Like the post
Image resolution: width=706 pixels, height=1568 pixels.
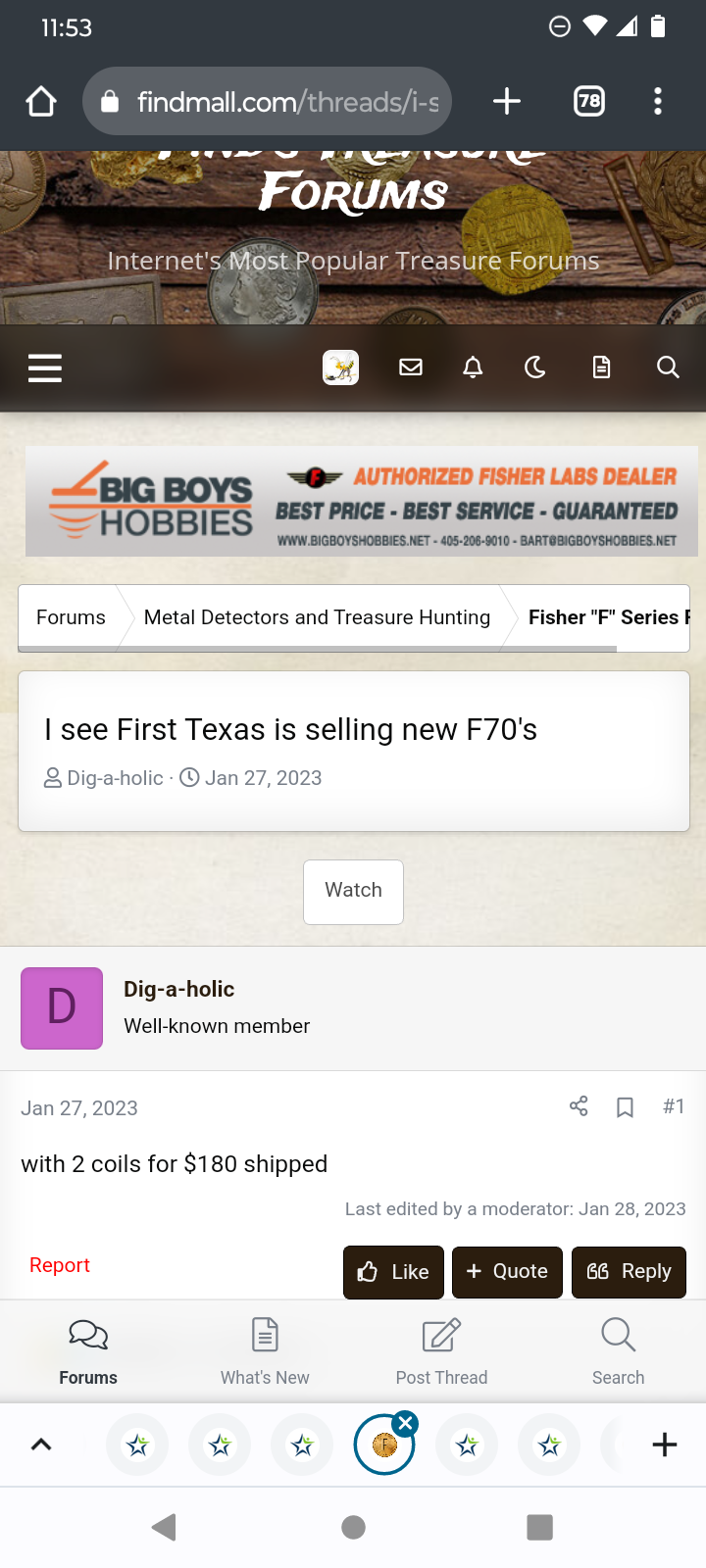coord(393,1272)
